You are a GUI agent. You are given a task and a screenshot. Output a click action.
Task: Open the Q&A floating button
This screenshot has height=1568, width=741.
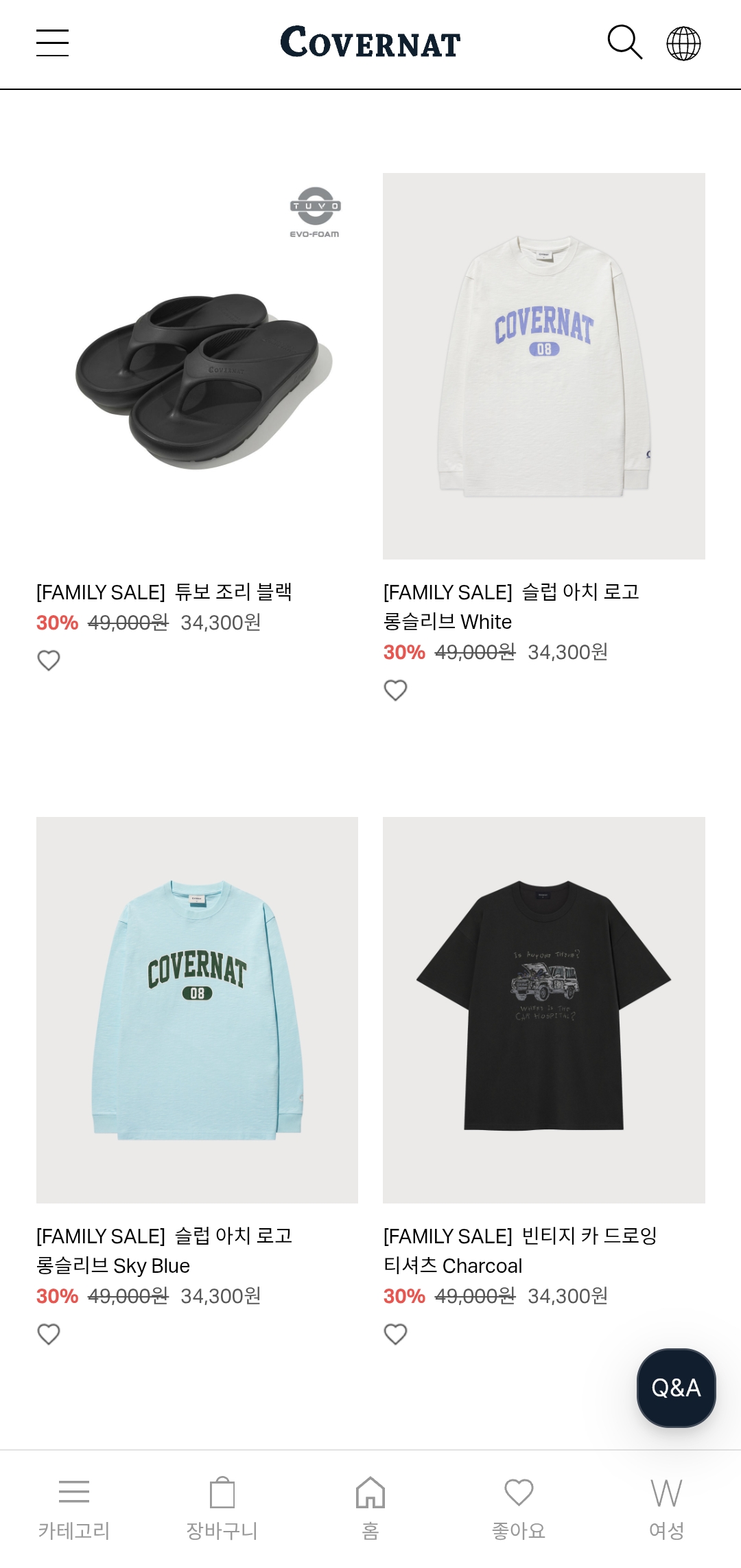676,1387
